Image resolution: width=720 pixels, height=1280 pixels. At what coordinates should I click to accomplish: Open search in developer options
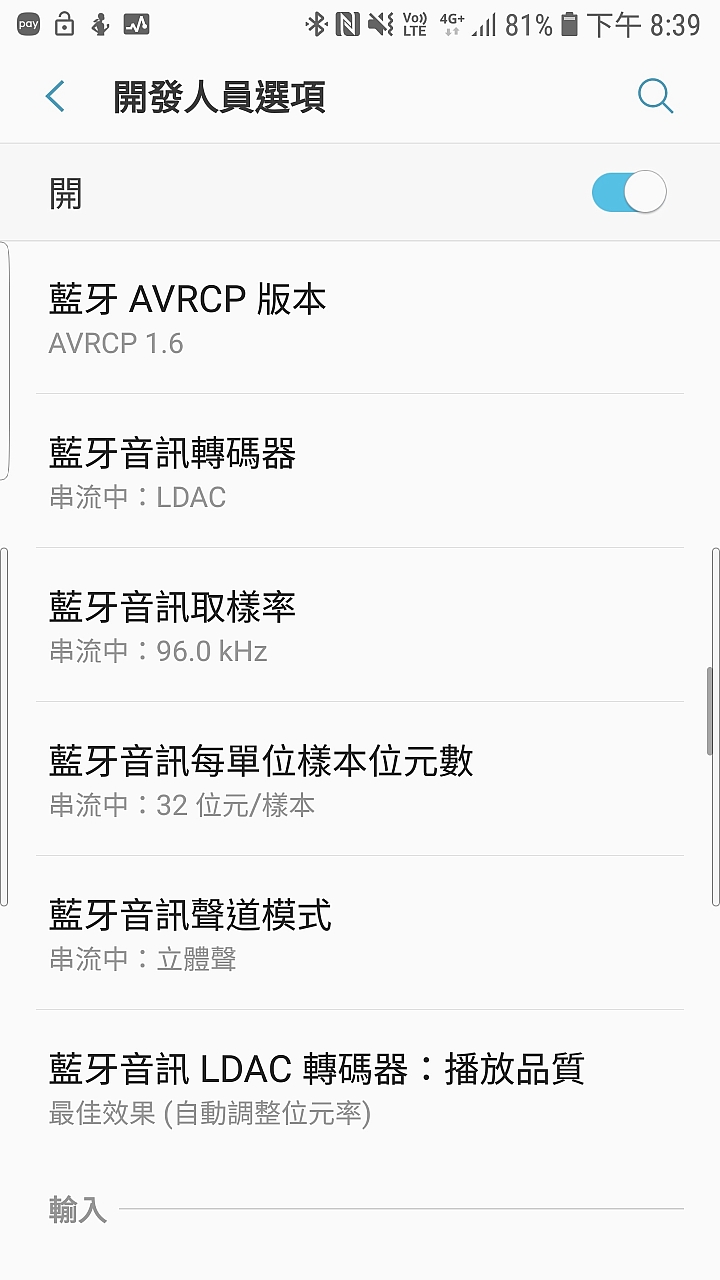[655, 97]
